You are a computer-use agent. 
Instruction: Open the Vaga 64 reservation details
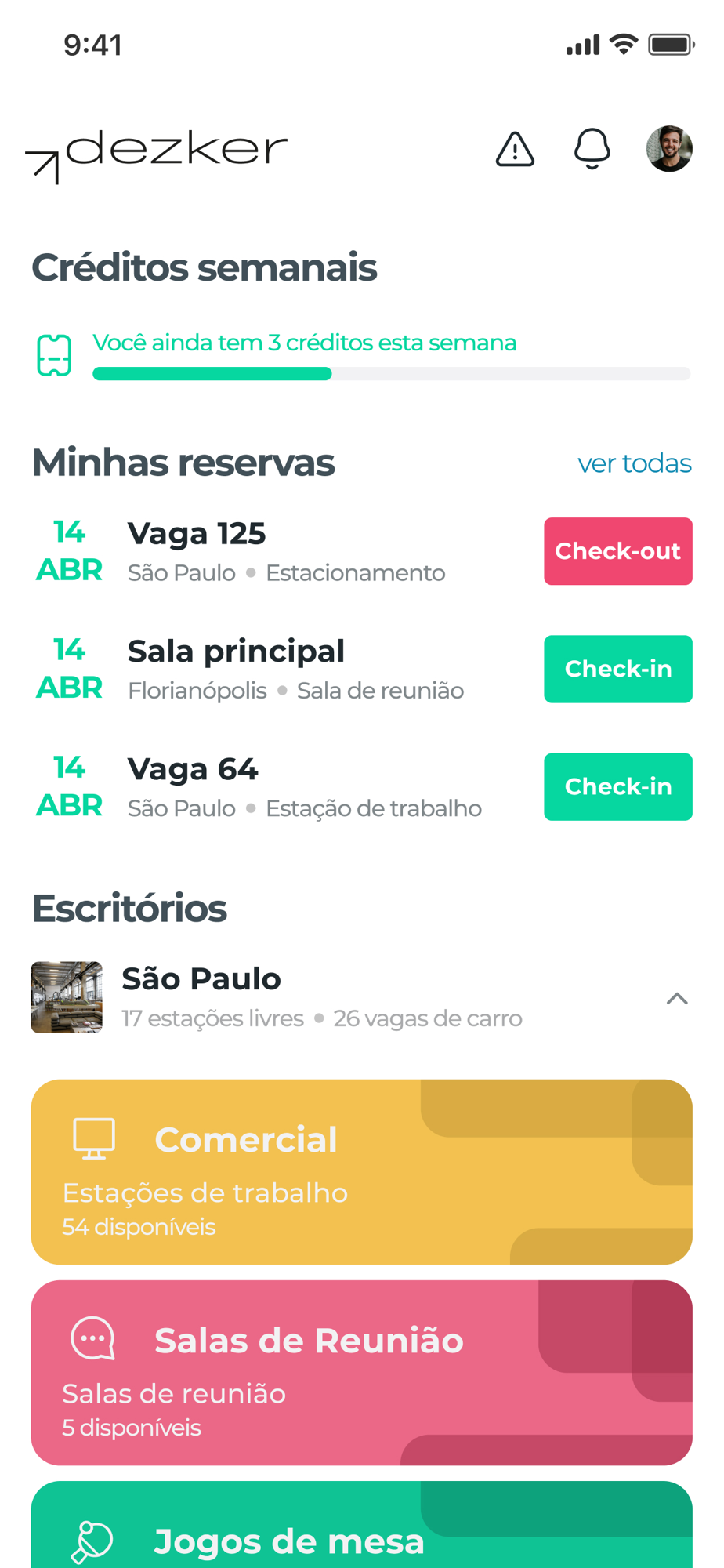click(304, 786)
